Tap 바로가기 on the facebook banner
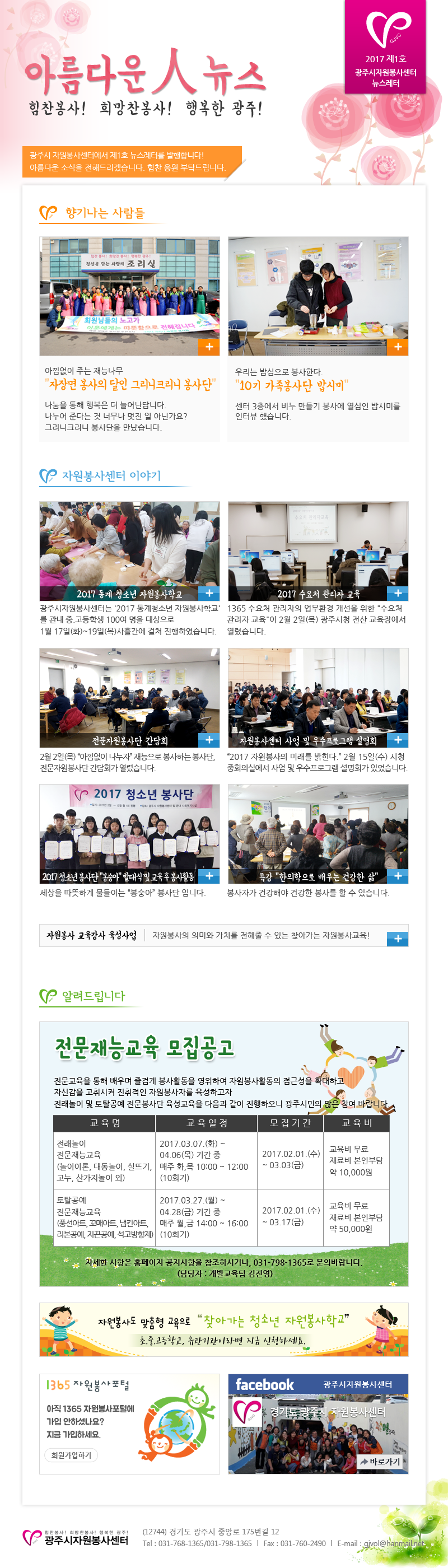Viewport: 448px width, 1568px height. [380, 1462]
